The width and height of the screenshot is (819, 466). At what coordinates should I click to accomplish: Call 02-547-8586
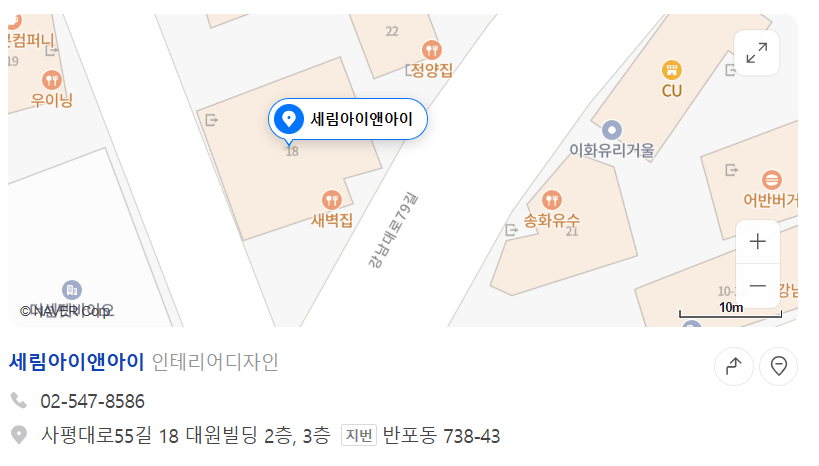pyautogui.click(x=92, y=401)
